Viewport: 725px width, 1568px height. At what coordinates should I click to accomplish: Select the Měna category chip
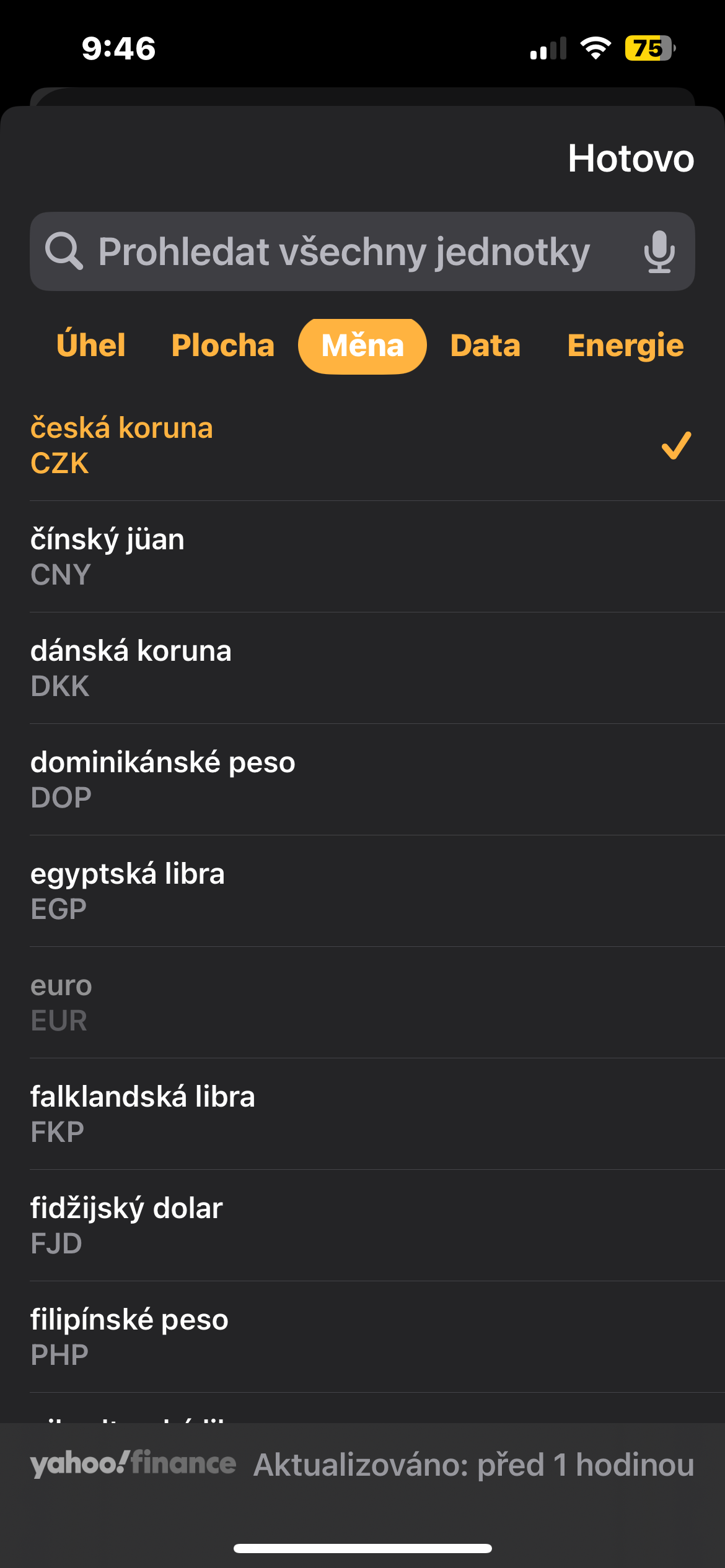pos(362,346)
